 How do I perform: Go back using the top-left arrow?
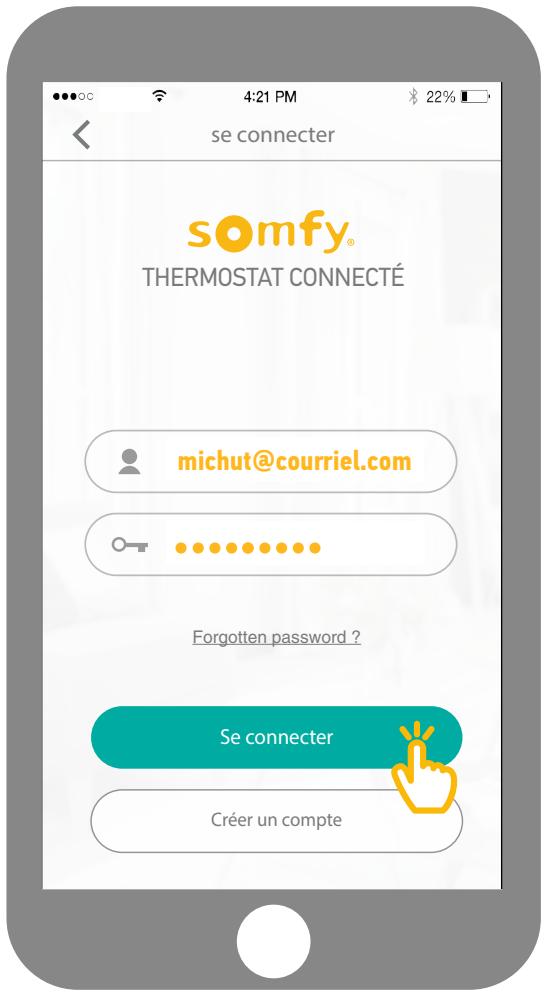pos(82,135)
